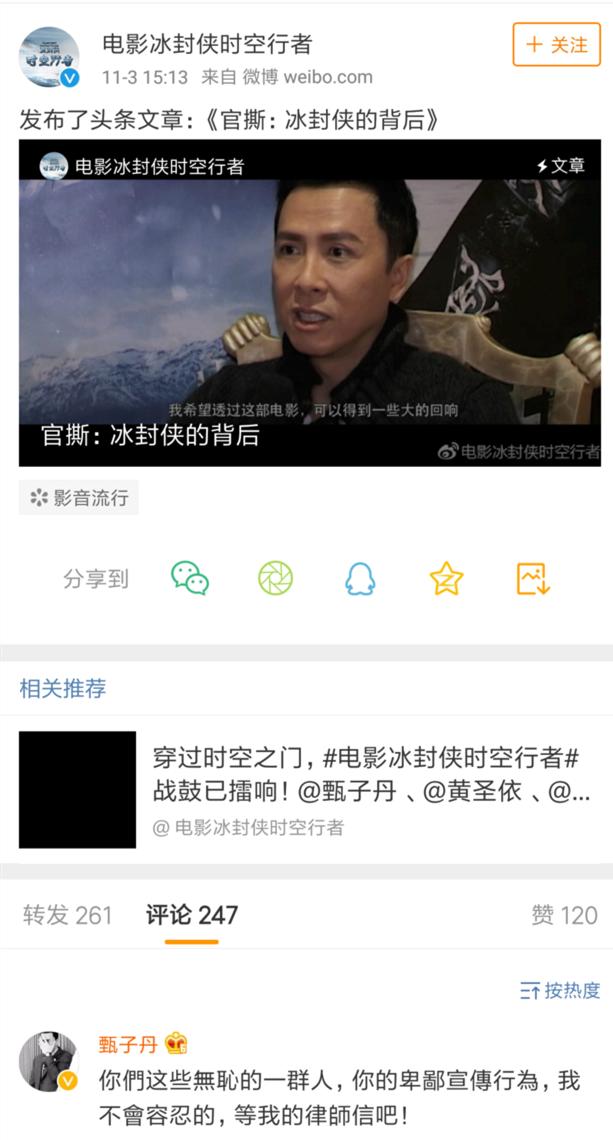Select the 评论 247 tab
Screen dimensions: 613x1140
pyautogui.click(x=192, y=915)
